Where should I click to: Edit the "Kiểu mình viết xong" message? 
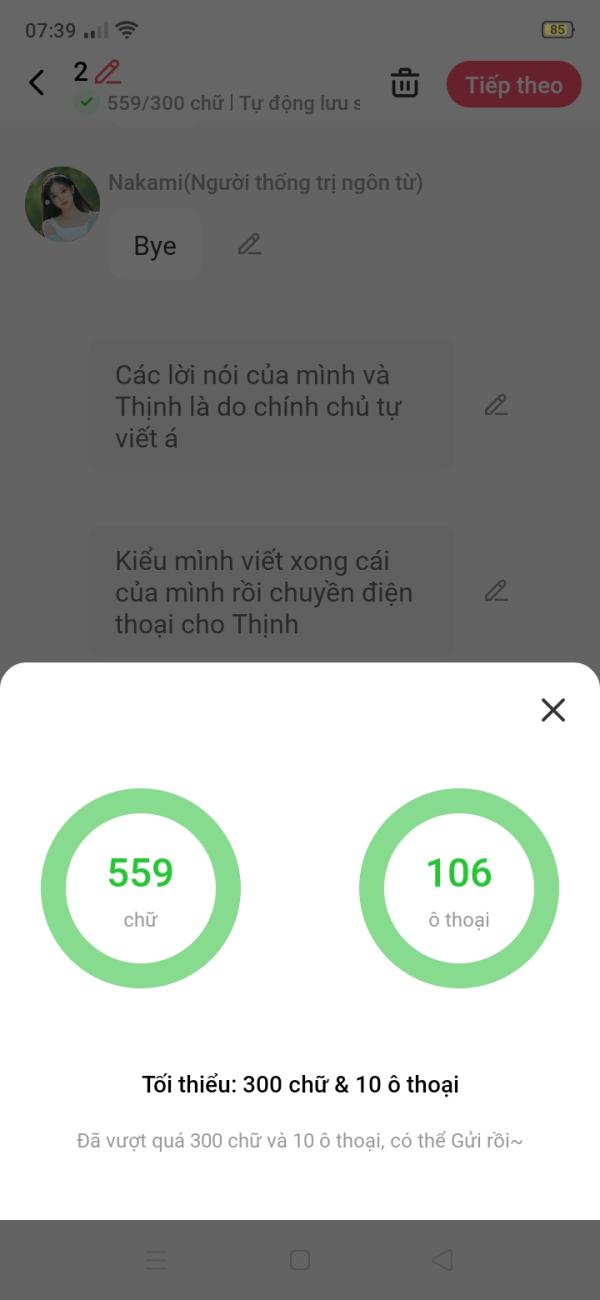(x=496, y=591)
